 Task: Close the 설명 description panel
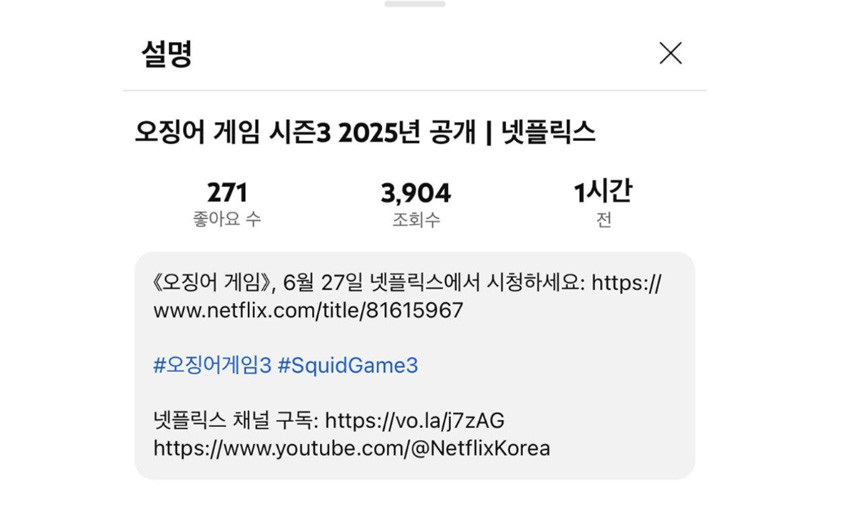tap(670, 53)
